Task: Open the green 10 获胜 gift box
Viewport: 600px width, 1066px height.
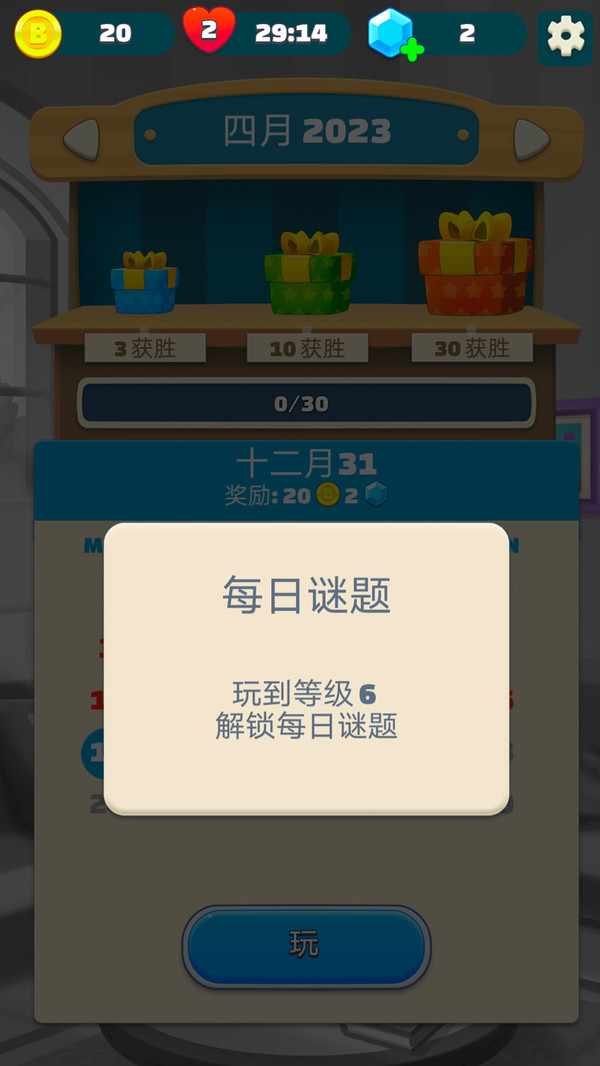Action: coord(310,273)
